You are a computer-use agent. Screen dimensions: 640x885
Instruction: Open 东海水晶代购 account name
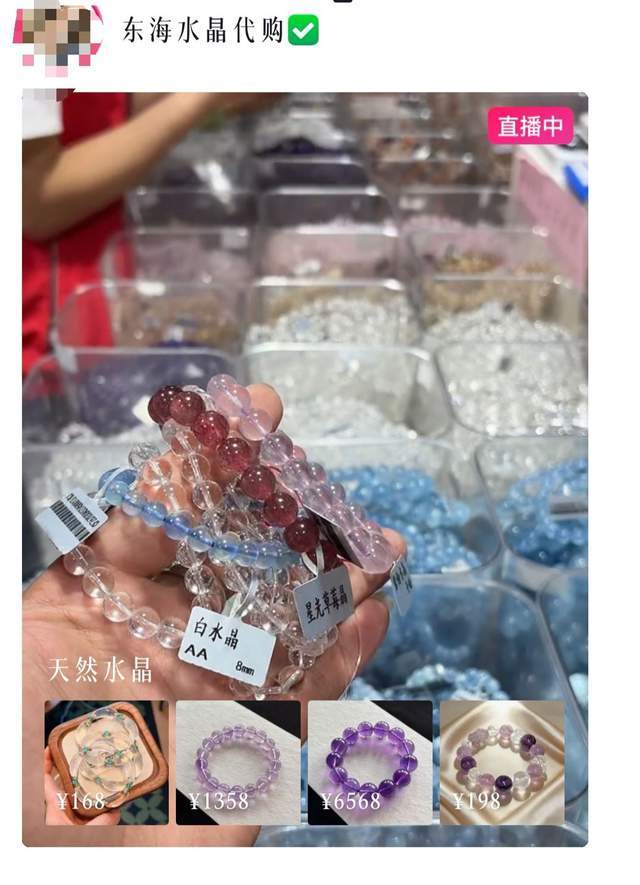coord(203,30)
